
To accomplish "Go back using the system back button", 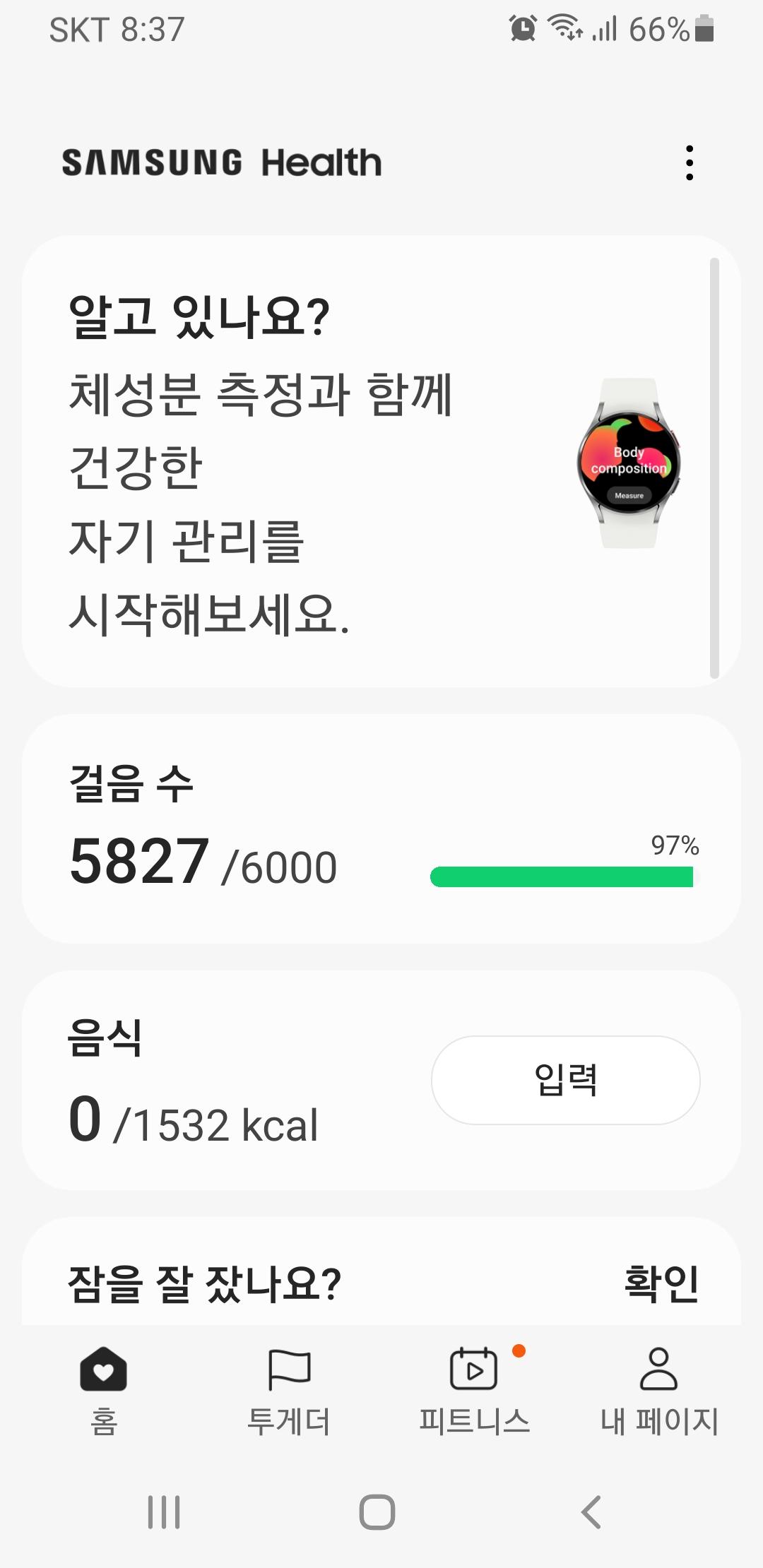I will click(591, 1512).
